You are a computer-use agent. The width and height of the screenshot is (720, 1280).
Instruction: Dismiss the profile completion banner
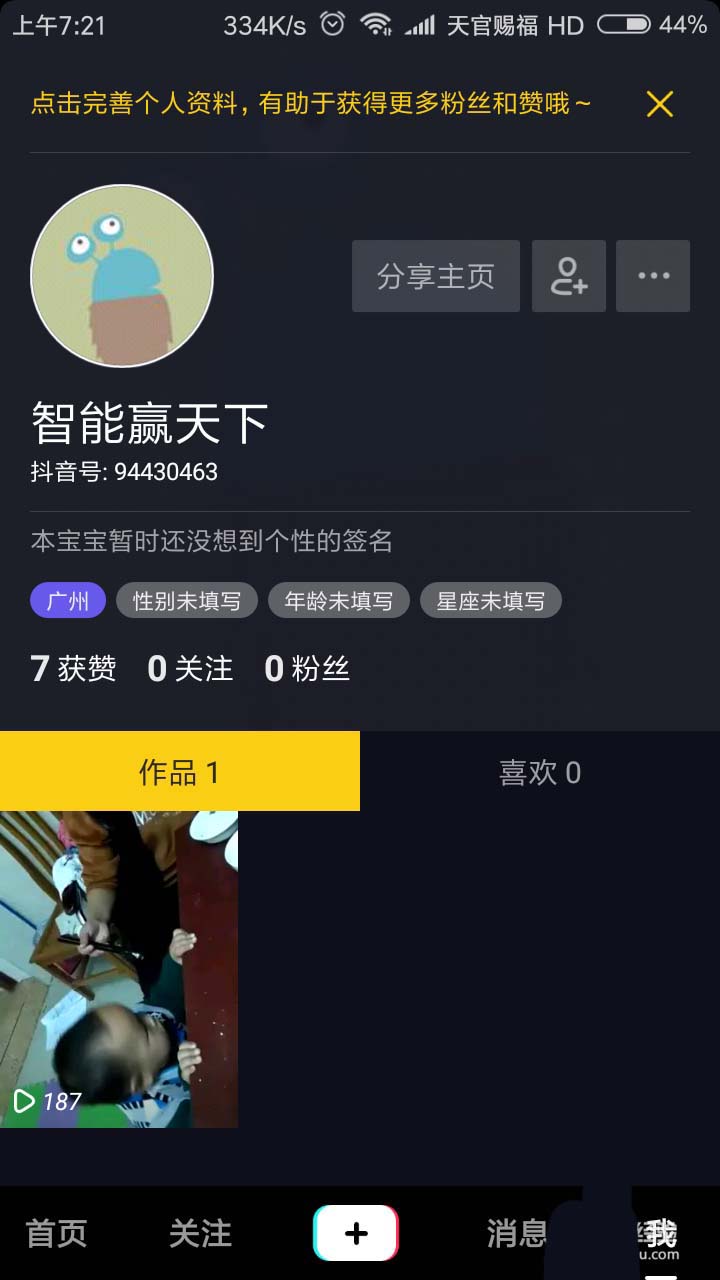pos(659,104)
